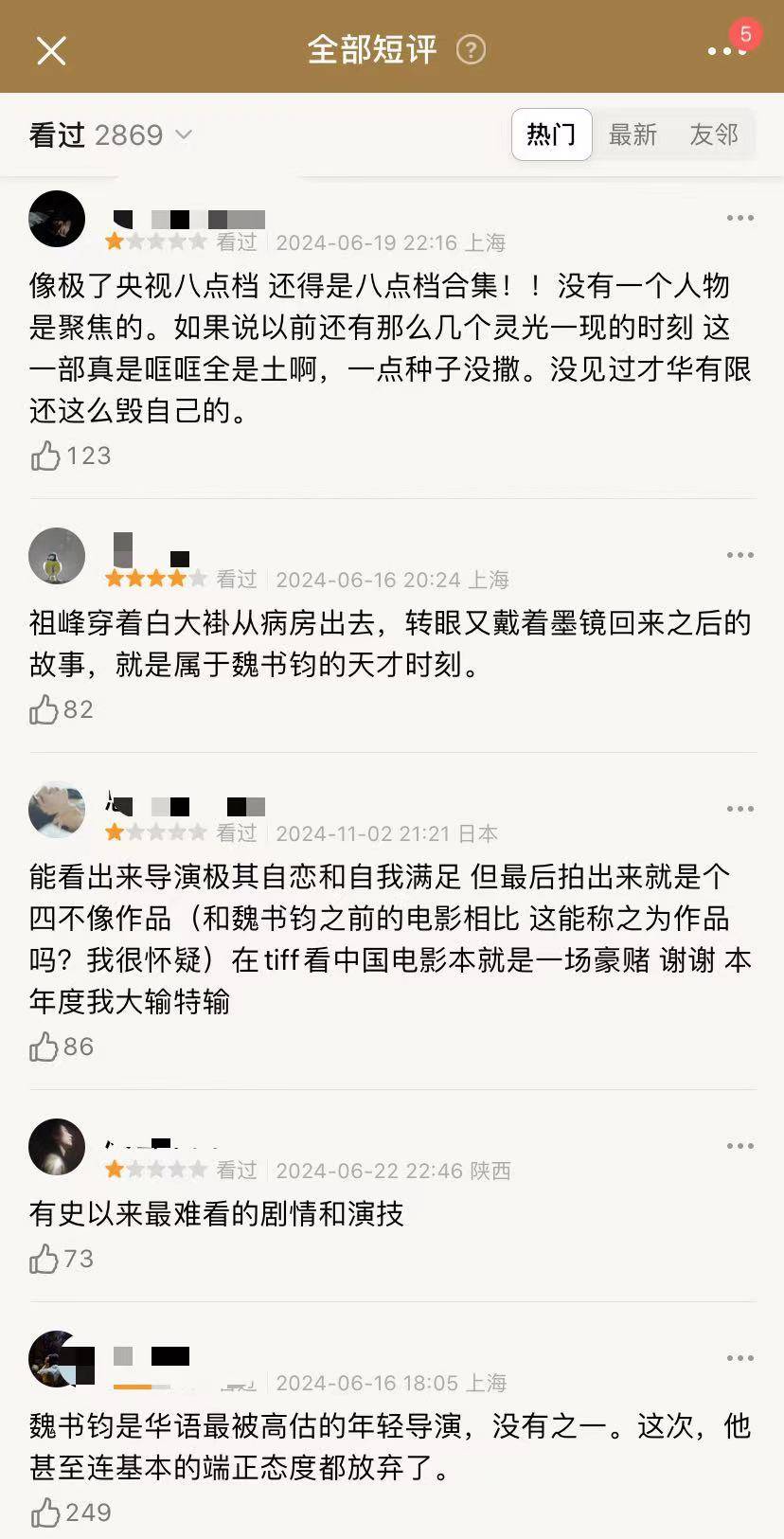Like the review with 123 likes
Screen dimensions: 784x1539
[45, 456]
